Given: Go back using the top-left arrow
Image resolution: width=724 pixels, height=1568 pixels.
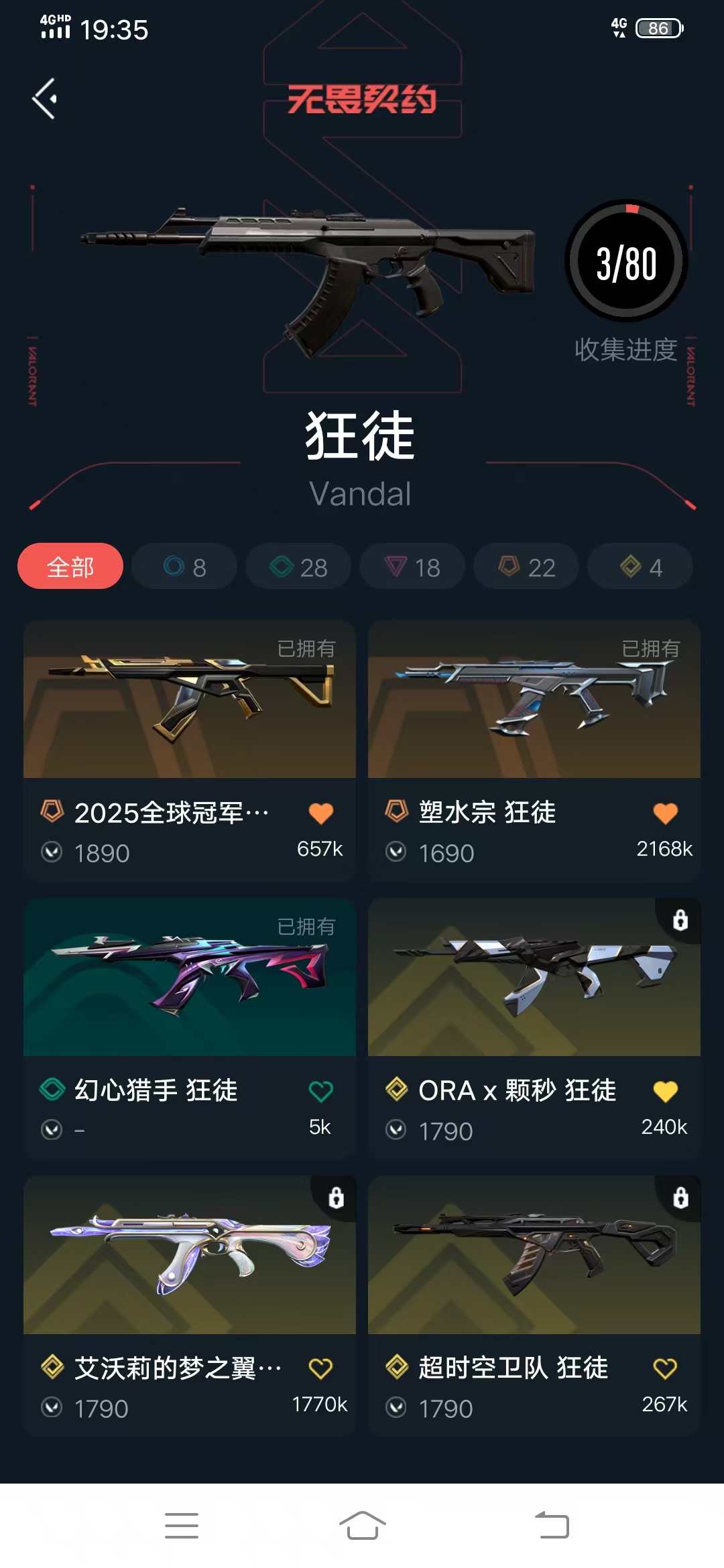Looking at the screenshot, I should 45,99.
